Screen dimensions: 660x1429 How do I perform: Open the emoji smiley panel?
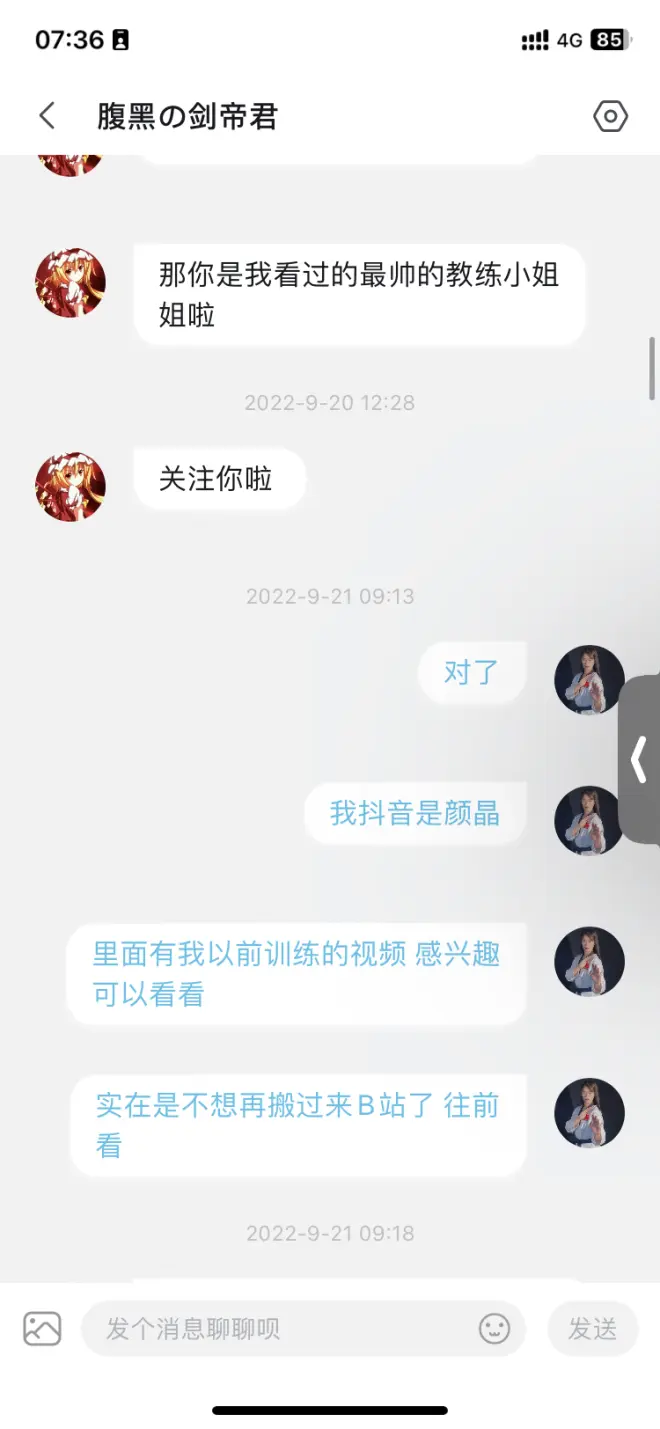(x=494, y=1328)
